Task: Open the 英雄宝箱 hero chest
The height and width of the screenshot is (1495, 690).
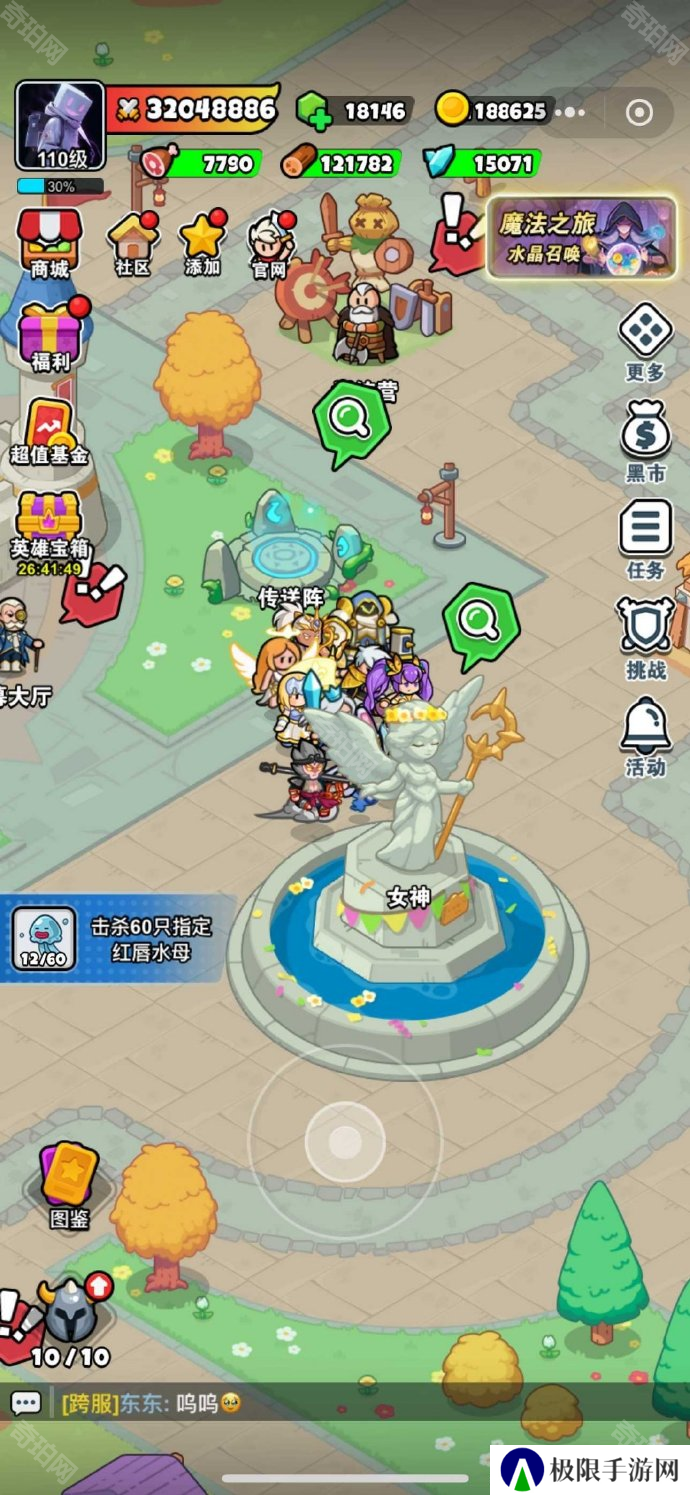Action: tap(49, 523)
